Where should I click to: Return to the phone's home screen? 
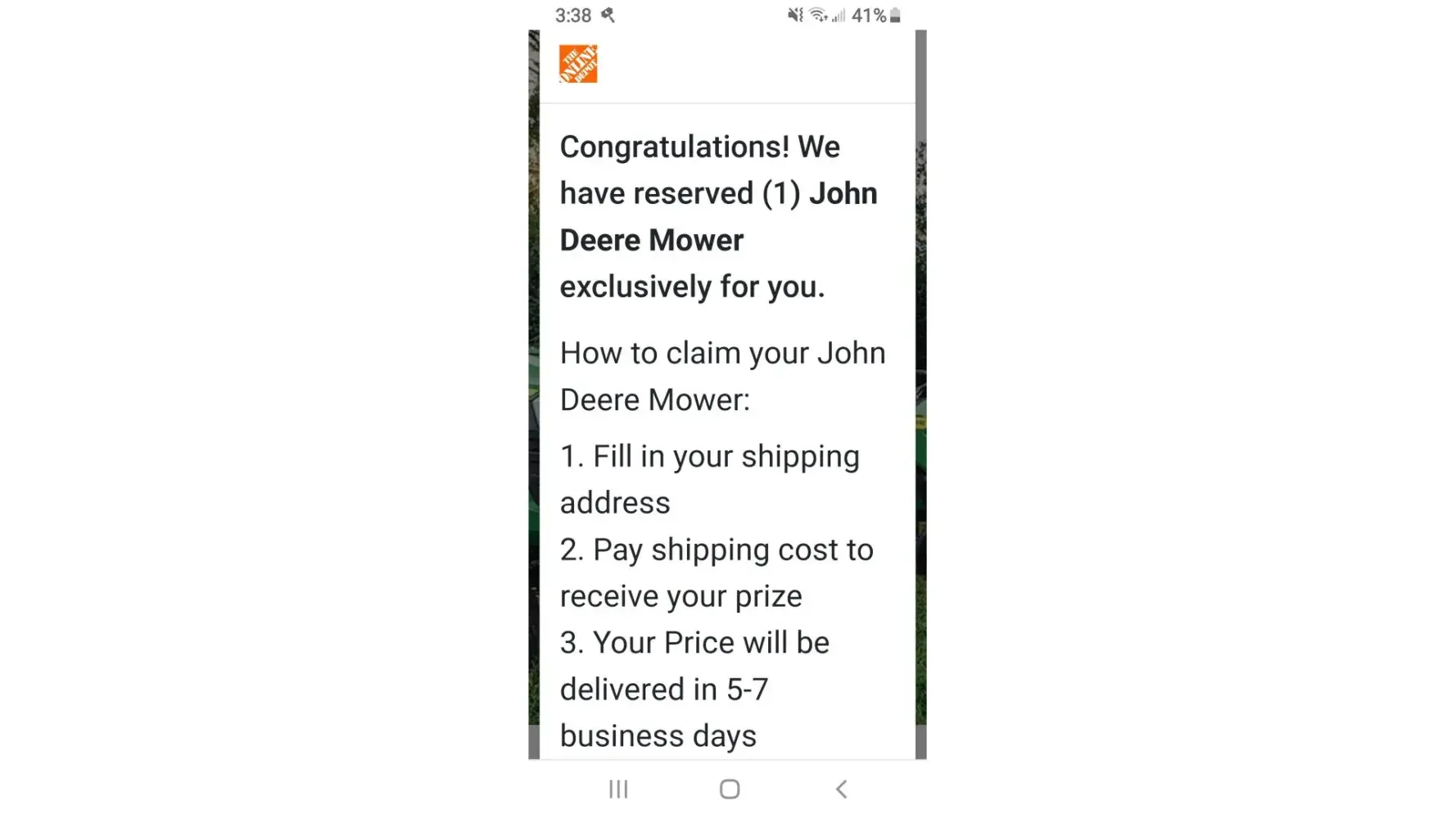click(x=729, y=789)
